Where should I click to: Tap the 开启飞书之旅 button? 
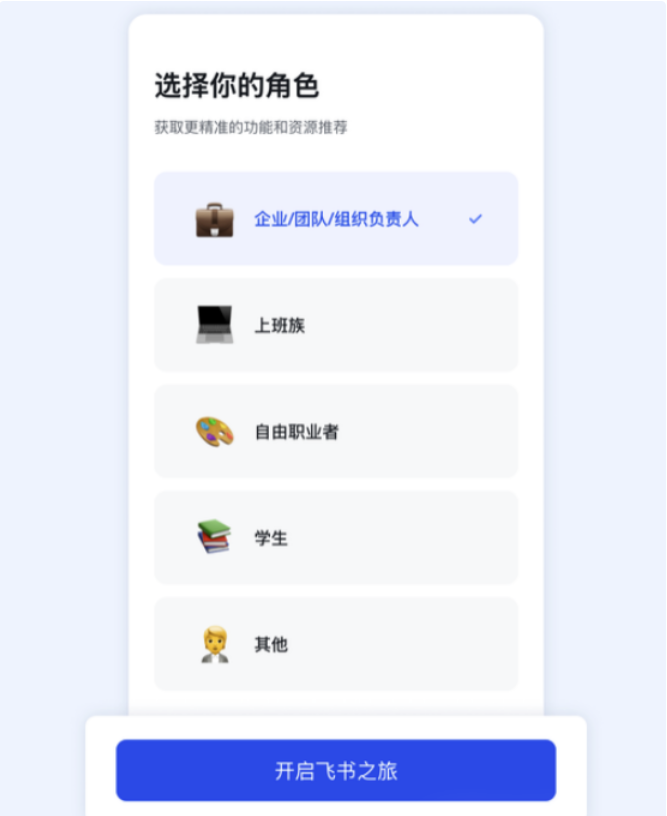tap(336, 771)
